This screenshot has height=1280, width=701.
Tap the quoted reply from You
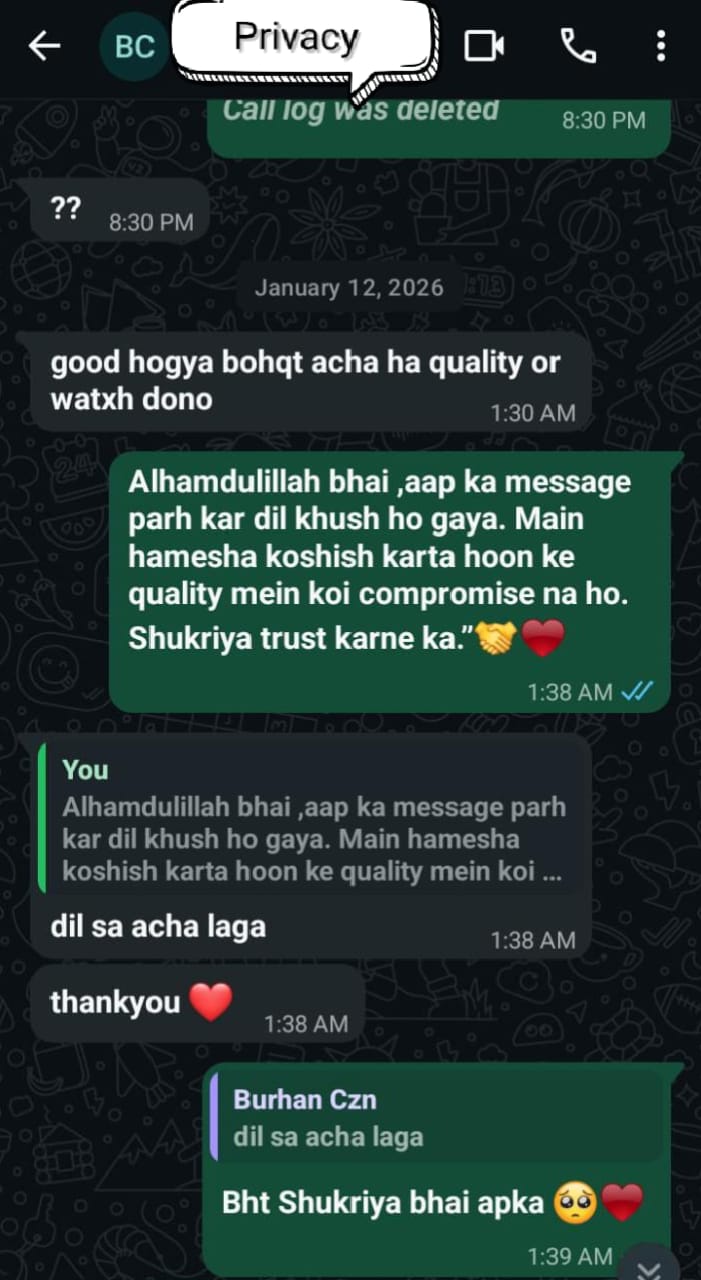click(312, 820)
